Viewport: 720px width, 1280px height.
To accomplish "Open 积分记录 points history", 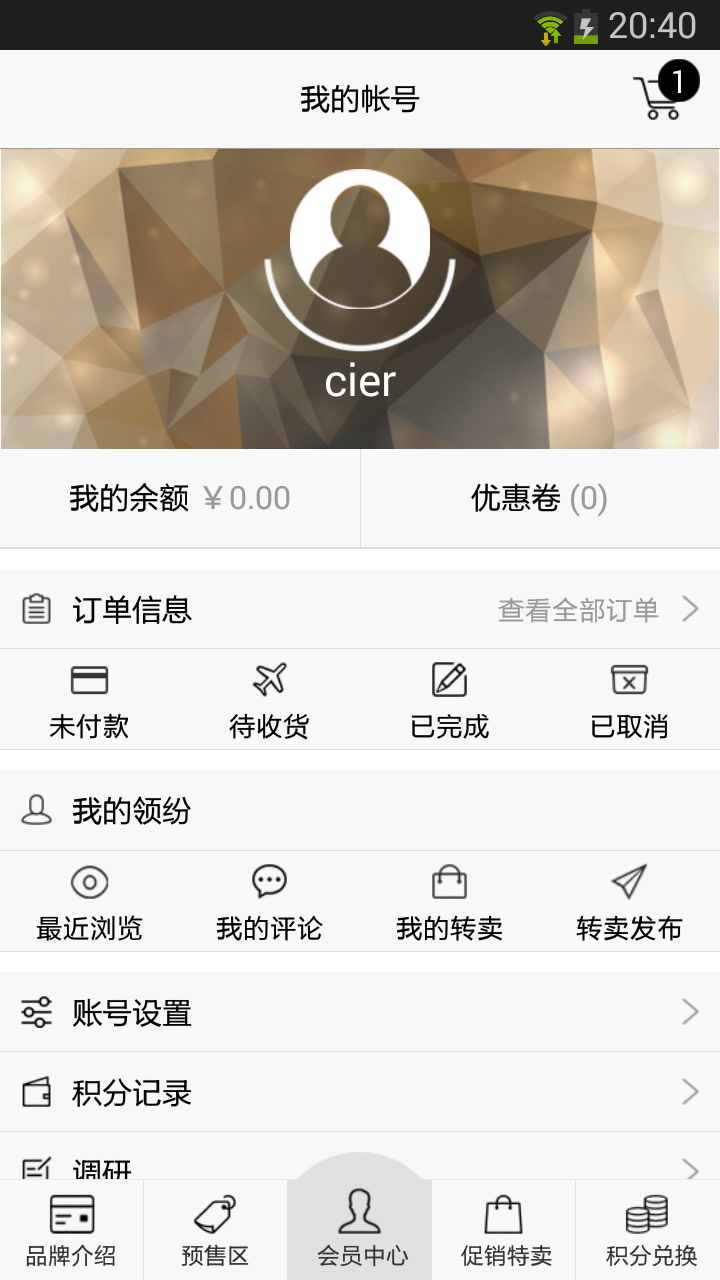I will point(360,1092).
